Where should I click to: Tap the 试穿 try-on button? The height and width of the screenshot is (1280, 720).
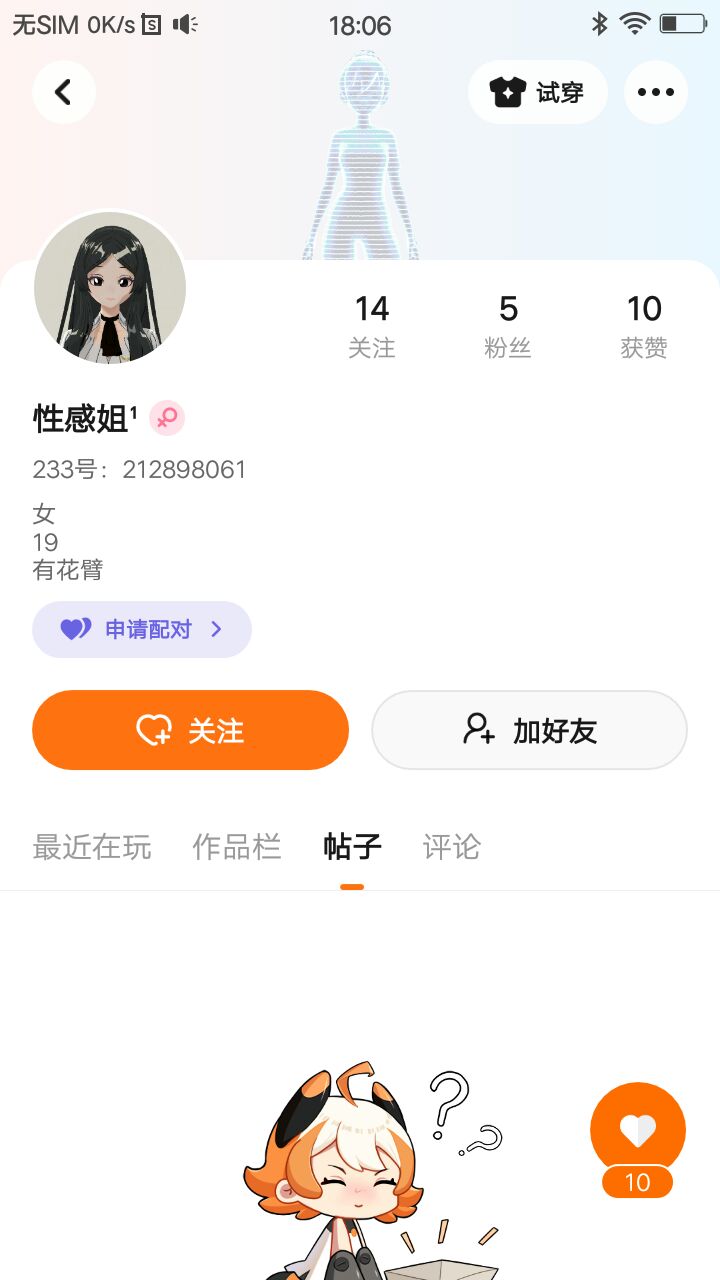click(x=537, y=92)
